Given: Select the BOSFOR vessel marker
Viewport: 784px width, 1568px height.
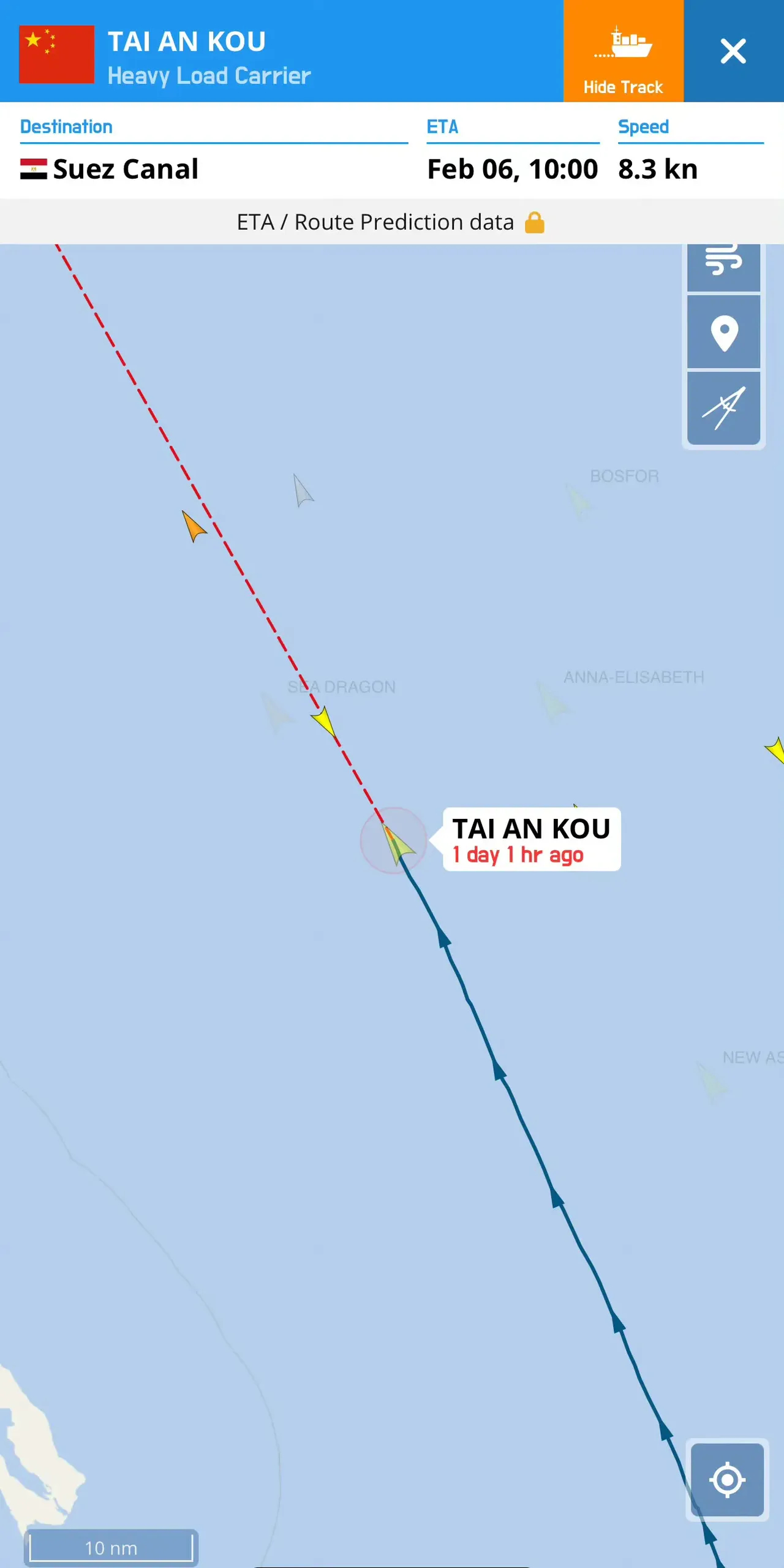Looking at the screenshot, I should click(578, 500).
